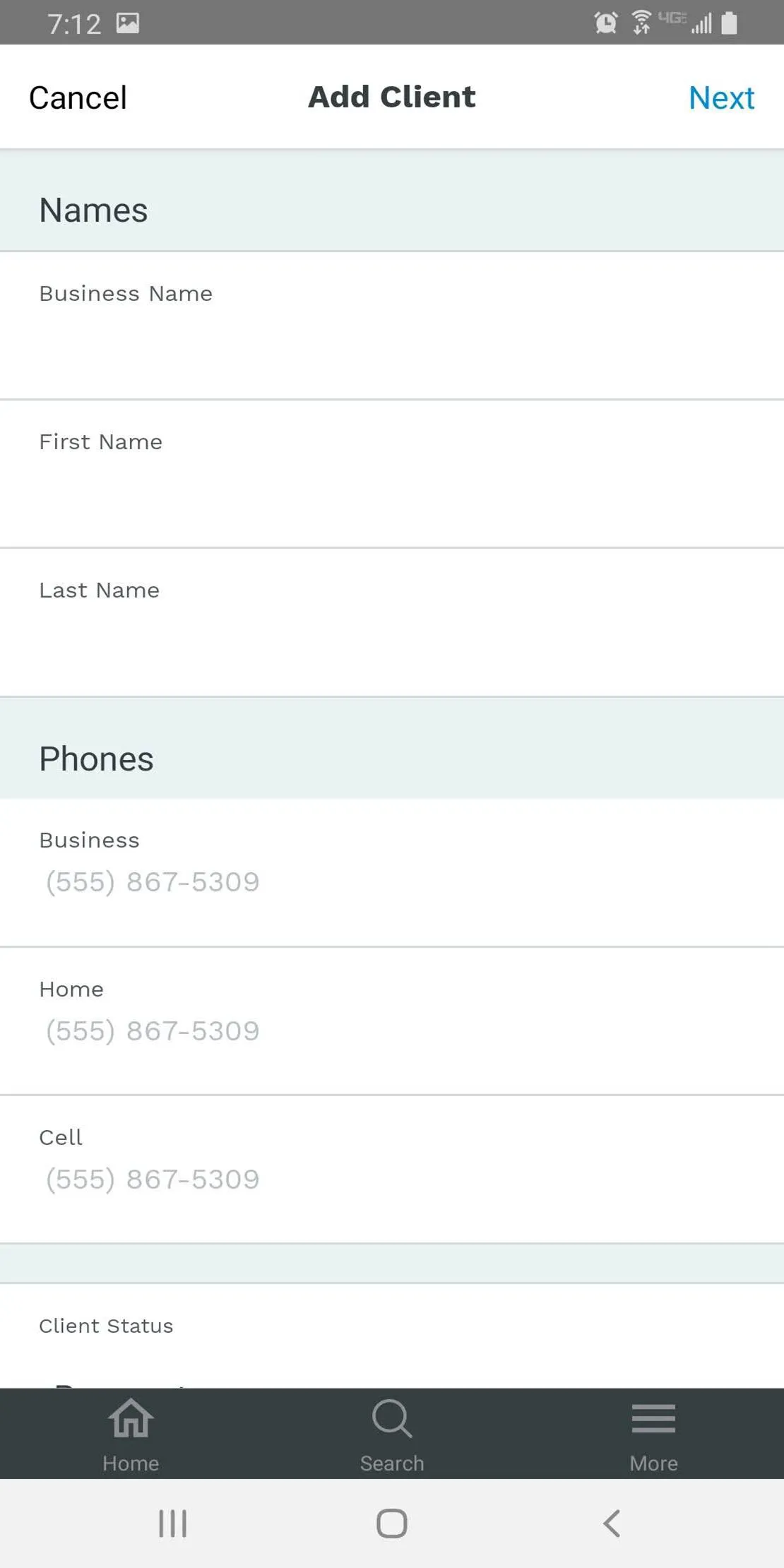784x1568 pixels.
Task: Tap the Cell phone number field
Action: [x=392, y=1170]
